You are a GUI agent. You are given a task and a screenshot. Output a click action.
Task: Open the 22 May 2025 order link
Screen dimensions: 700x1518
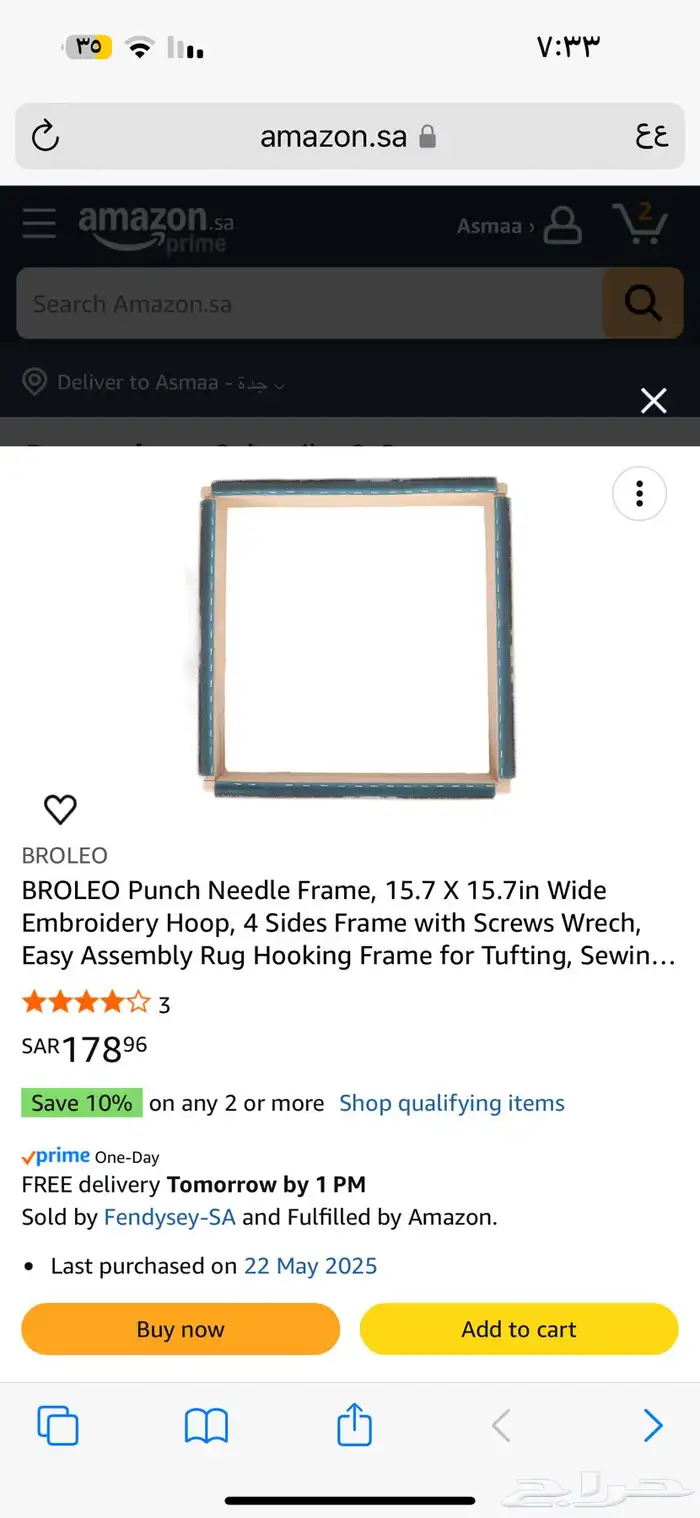(x=310, y=1265)
